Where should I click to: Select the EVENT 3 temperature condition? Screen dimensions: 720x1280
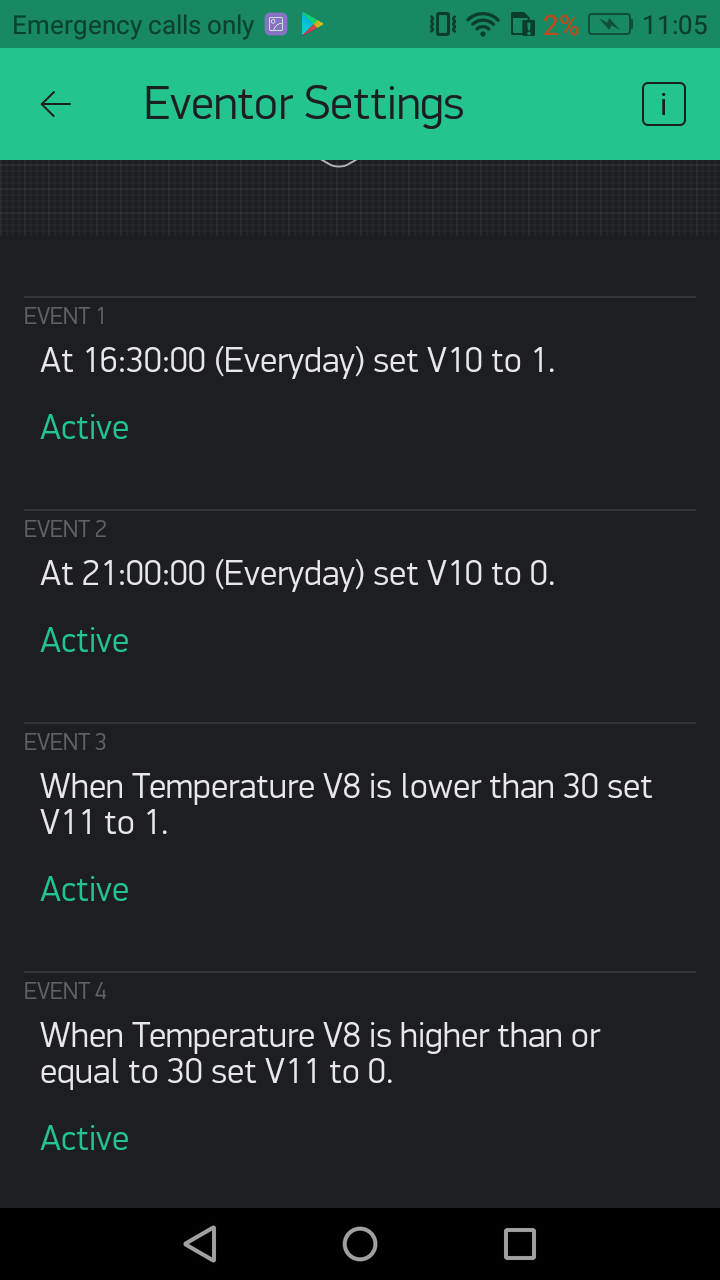click(346, 804)
